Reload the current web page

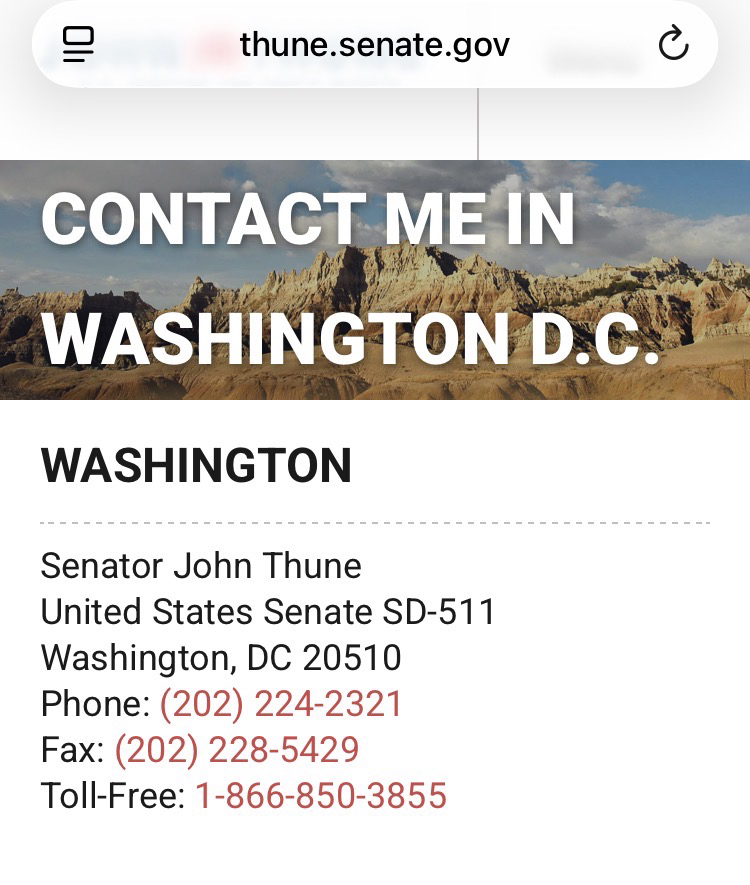point(673,44)
